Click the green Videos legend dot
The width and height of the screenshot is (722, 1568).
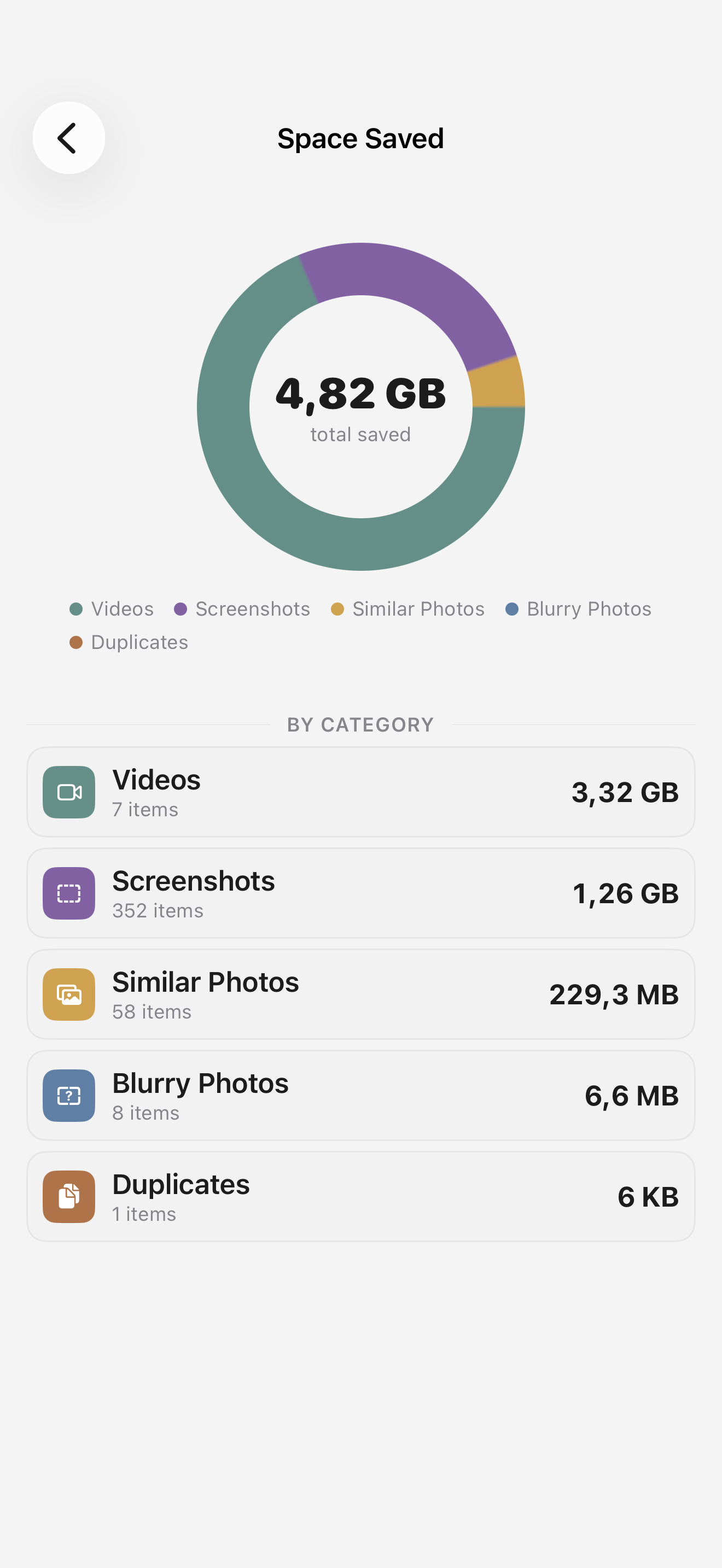coord(75,608)
